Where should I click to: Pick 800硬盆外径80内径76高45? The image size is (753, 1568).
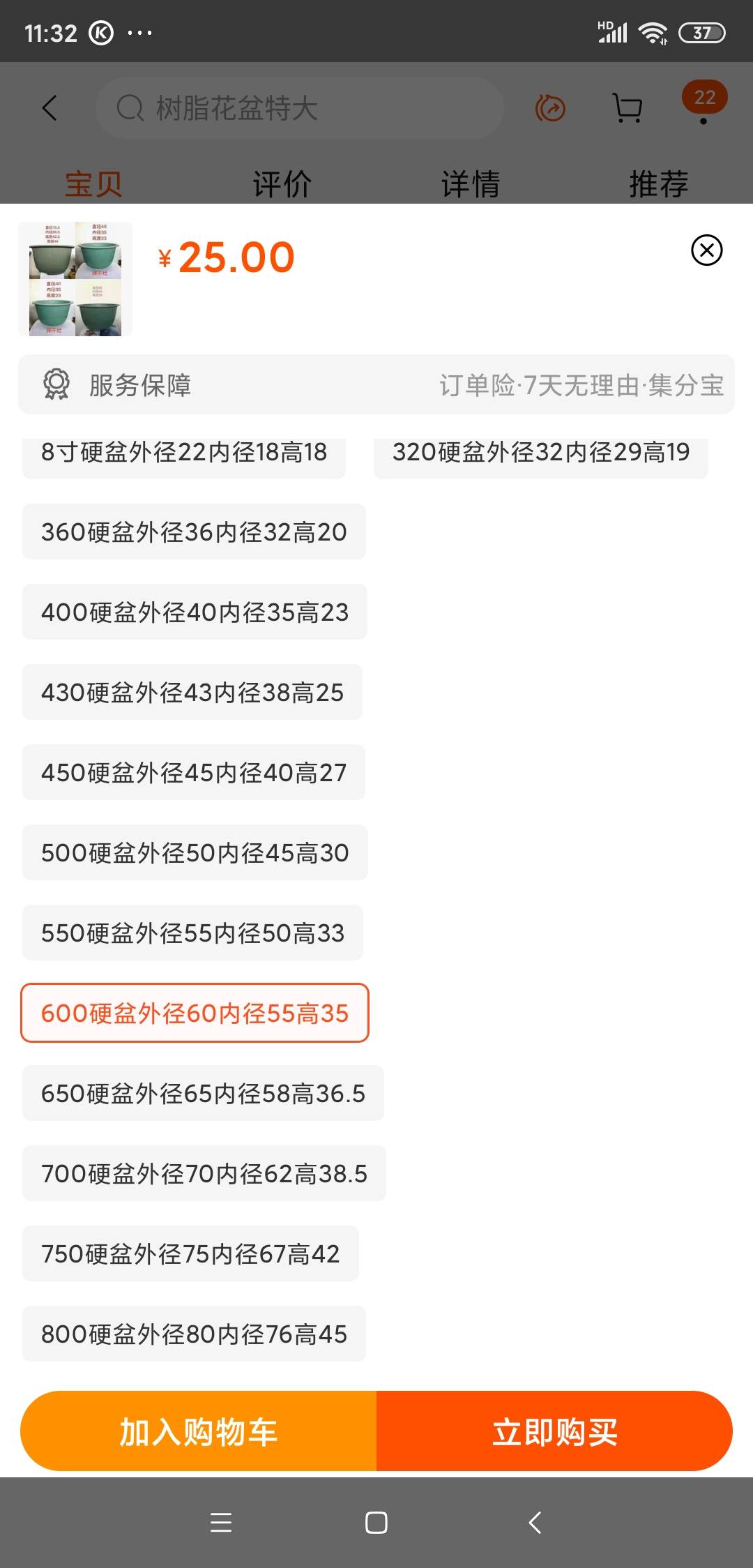194,1334
